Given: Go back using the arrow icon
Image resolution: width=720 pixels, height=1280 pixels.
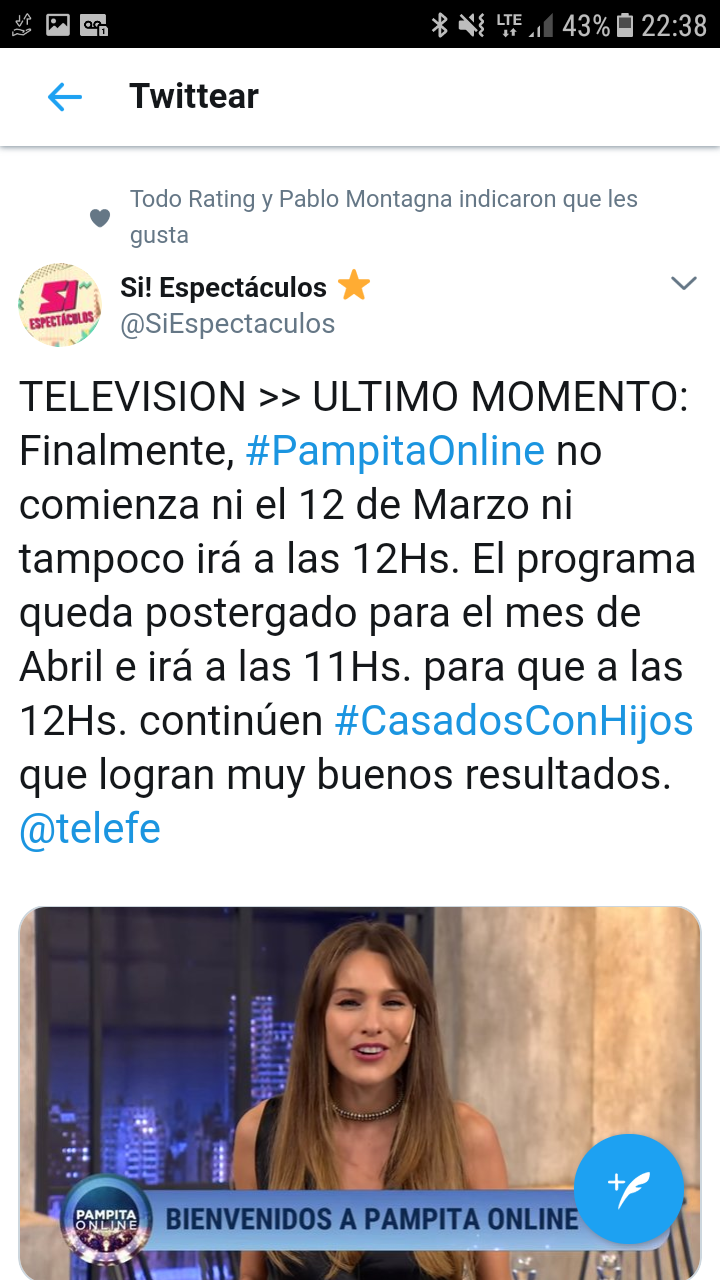Looking at the screenshot, I should click(x=65, y=97).
